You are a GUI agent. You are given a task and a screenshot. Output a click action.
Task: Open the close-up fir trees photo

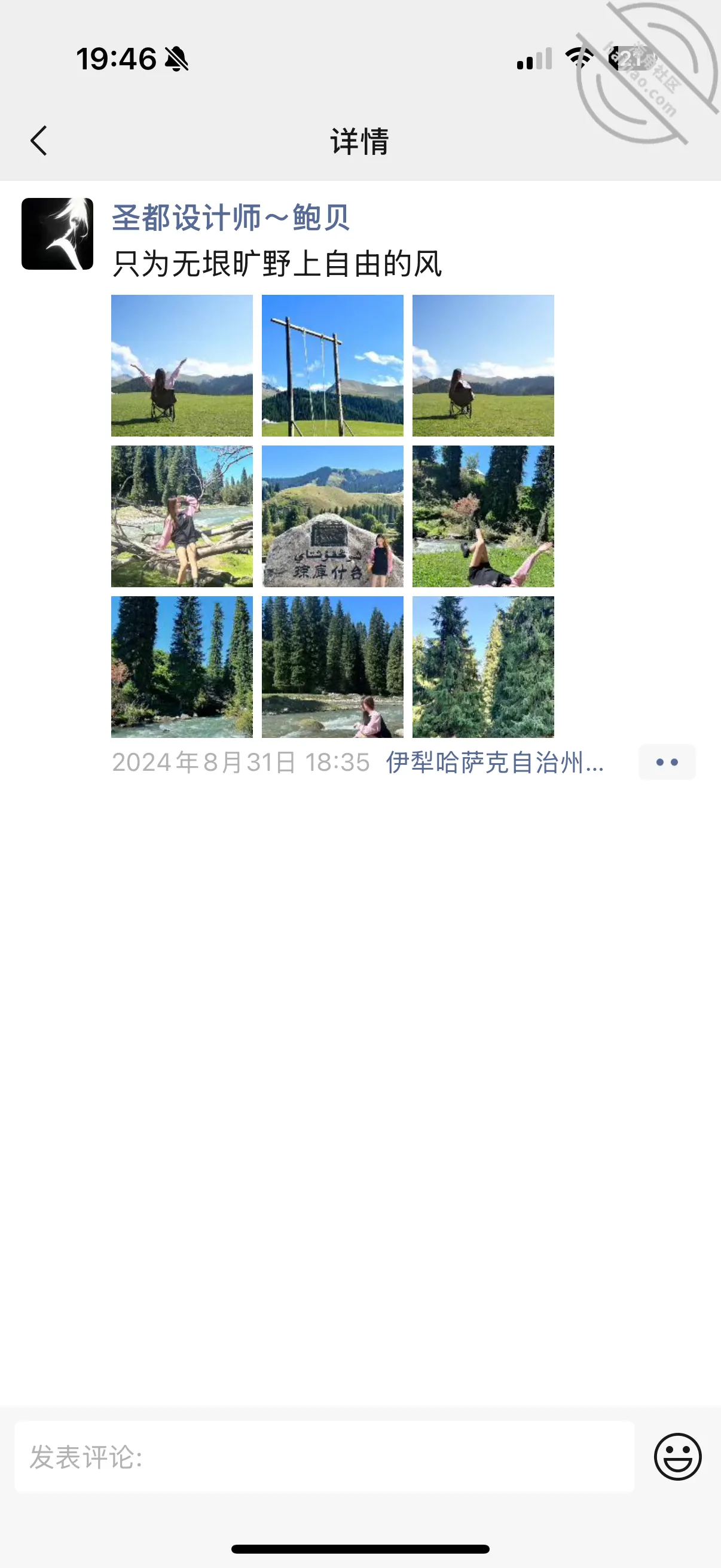483,667
